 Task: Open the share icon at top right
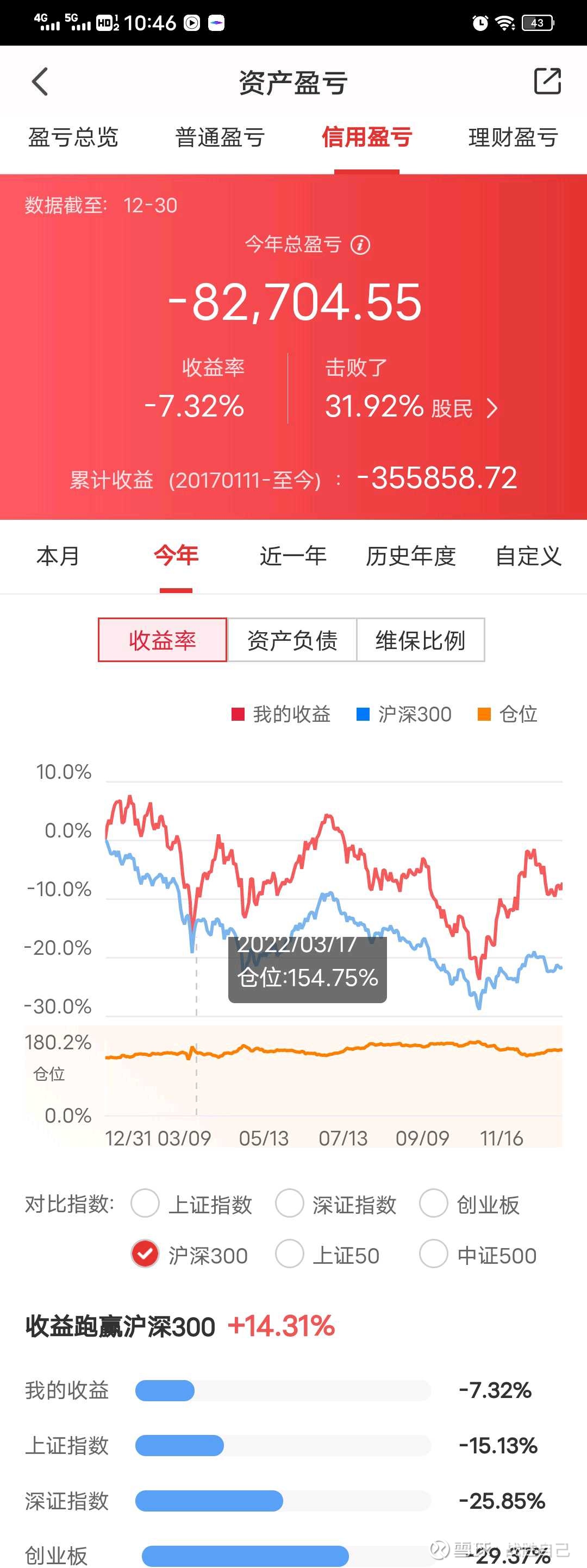[x=546, y=81]
